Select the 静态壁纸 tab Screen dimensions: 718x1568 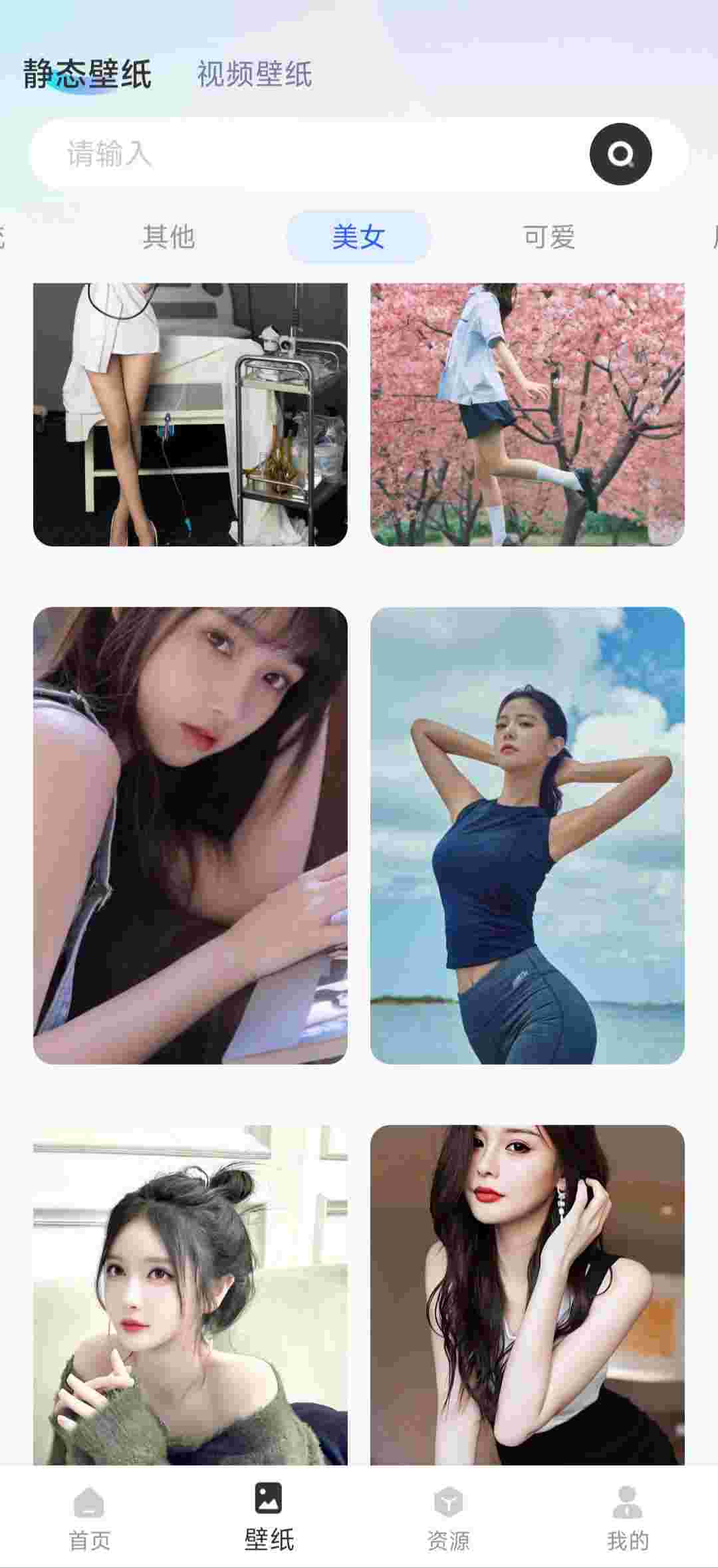click(x=87, y=74)
